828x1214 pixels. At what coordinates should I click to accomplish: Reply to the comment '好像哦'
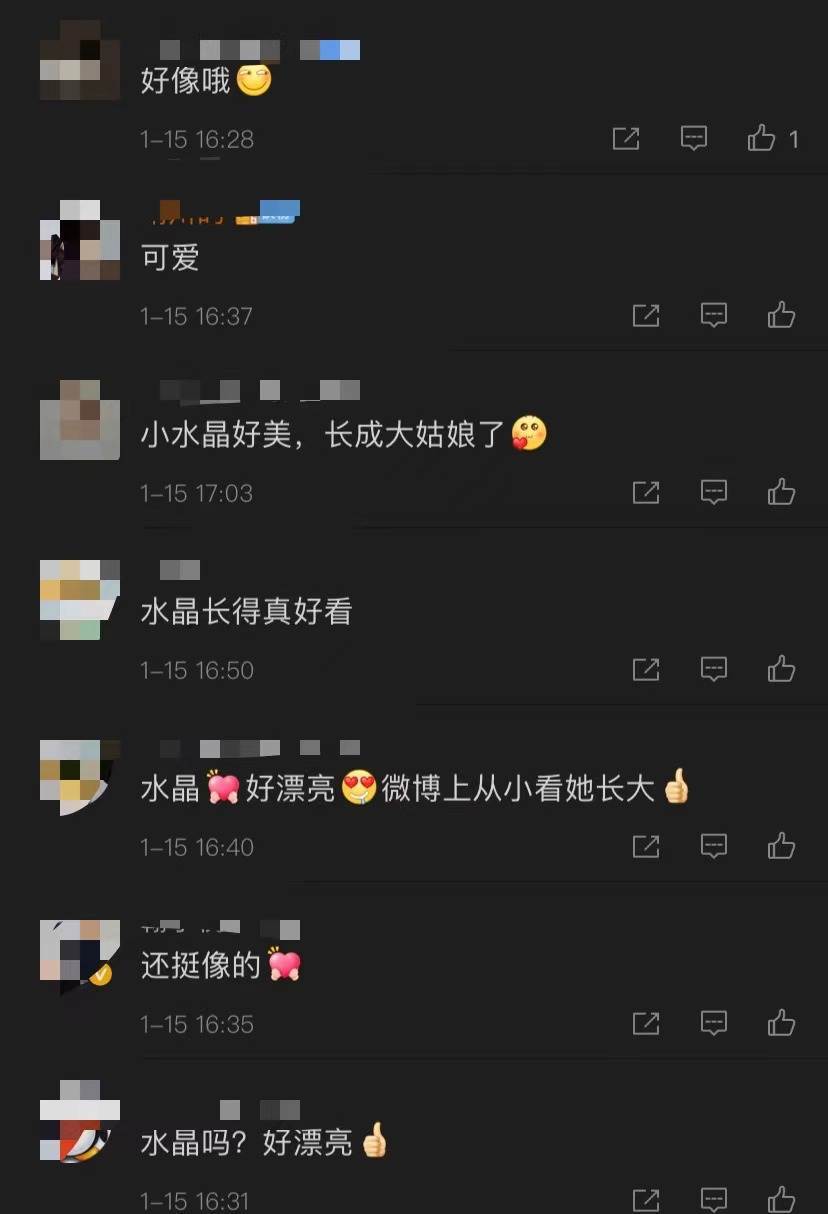(694, 138)
